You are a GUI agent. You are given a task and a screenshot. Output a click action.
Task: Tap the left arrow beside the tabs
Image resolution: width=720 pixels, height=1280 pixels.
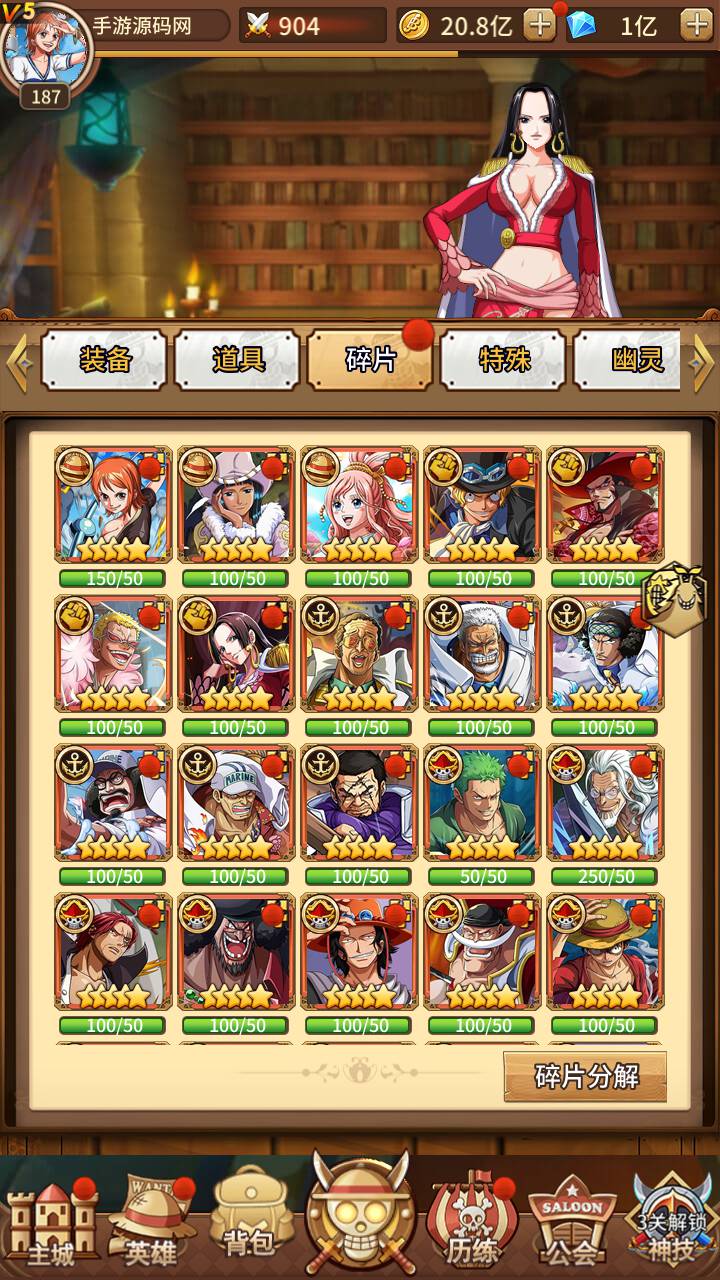coord(17,360)
